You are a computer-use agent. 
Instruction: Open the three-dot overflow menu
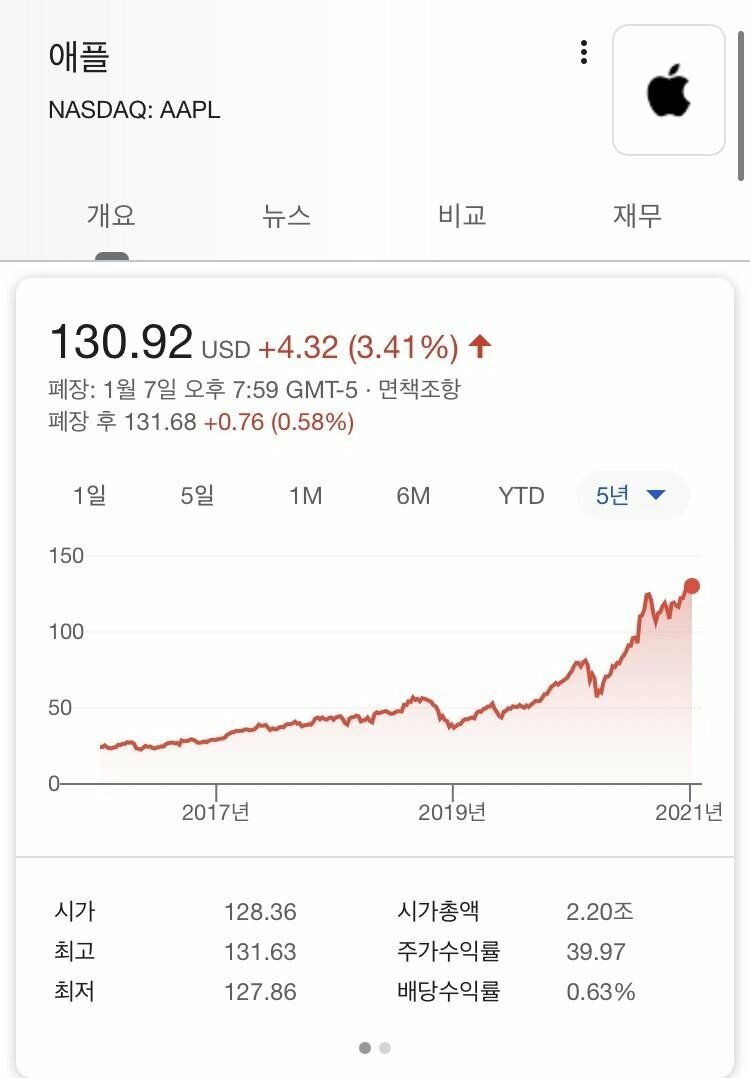(x=584, y=53)
